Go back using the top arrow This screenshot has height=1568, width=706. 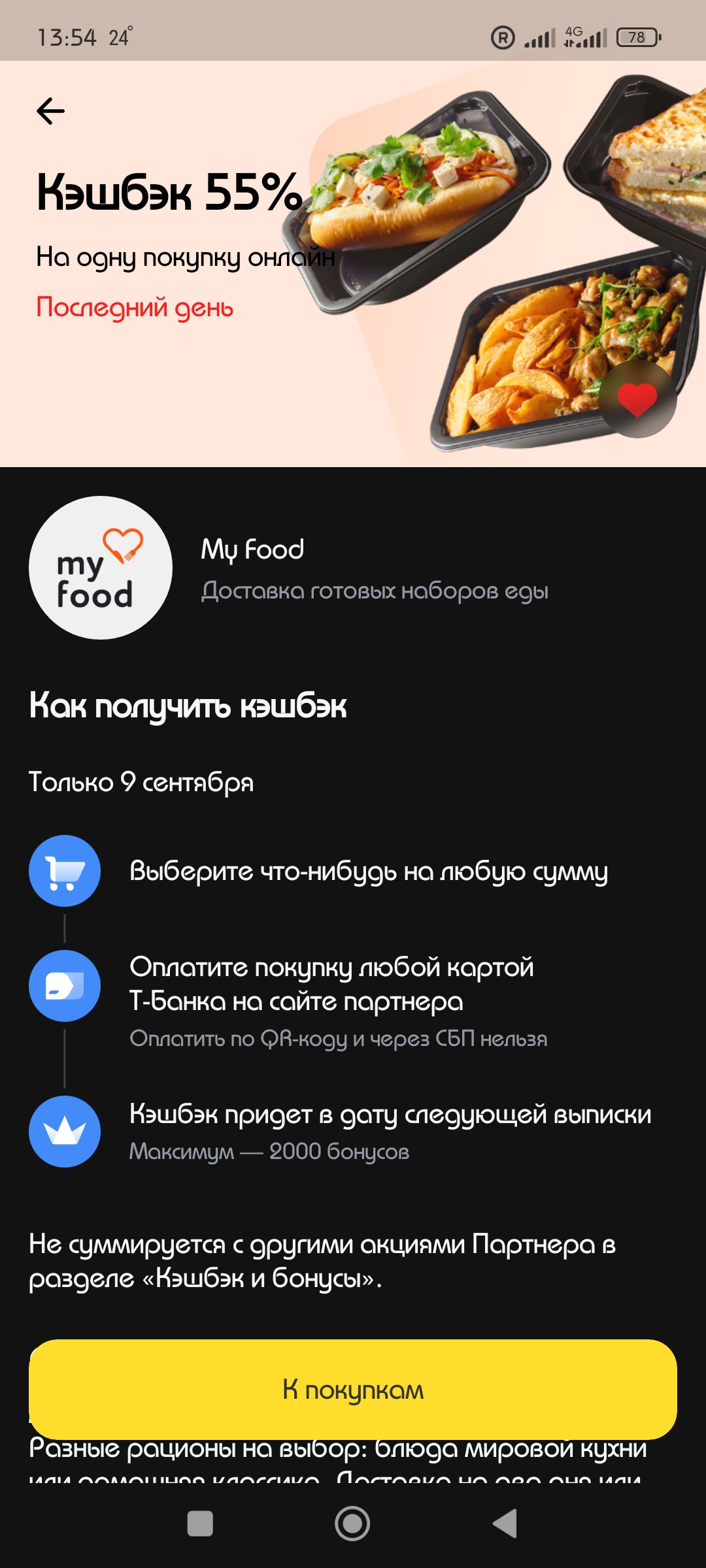(x=50, y=111)
